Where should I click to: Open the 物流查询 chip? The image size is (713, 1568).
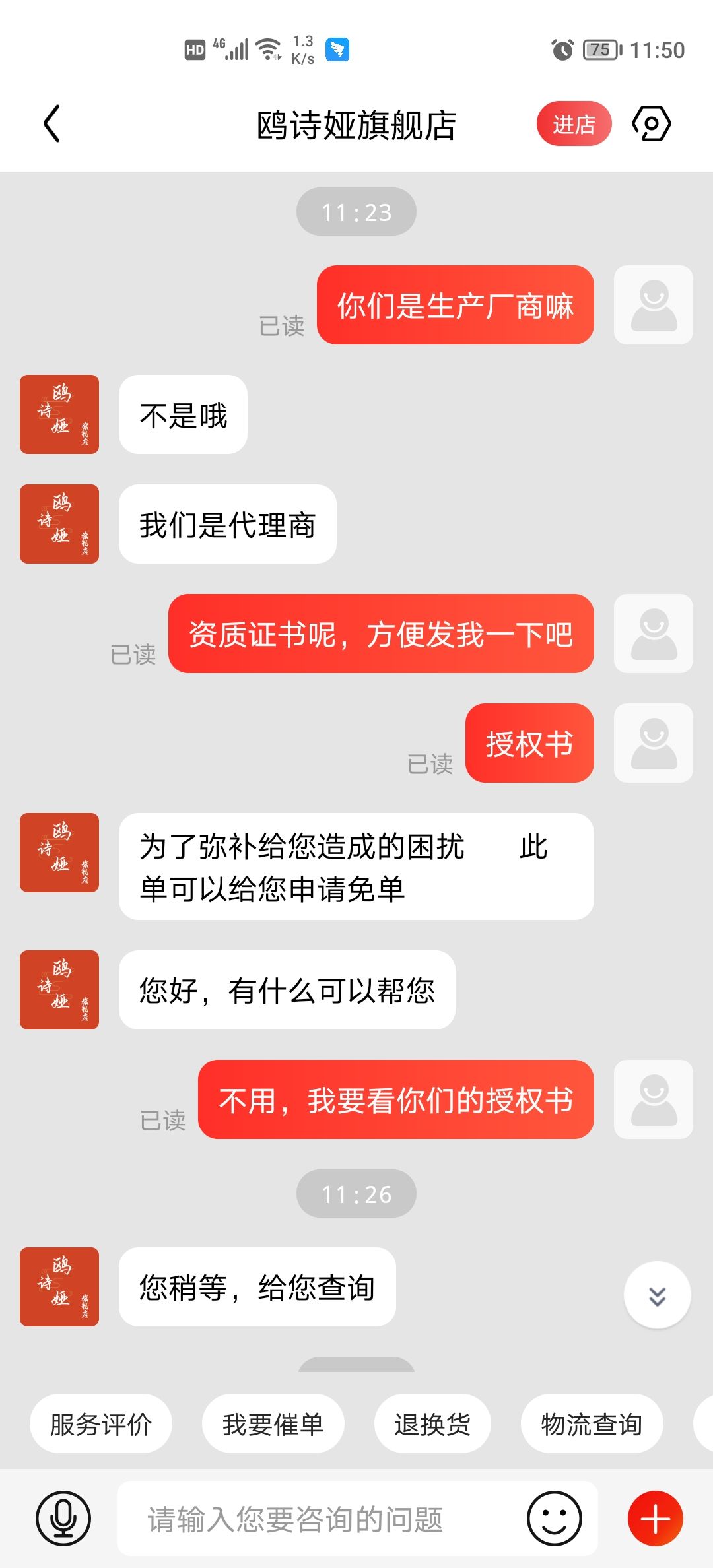[592, 1424]
